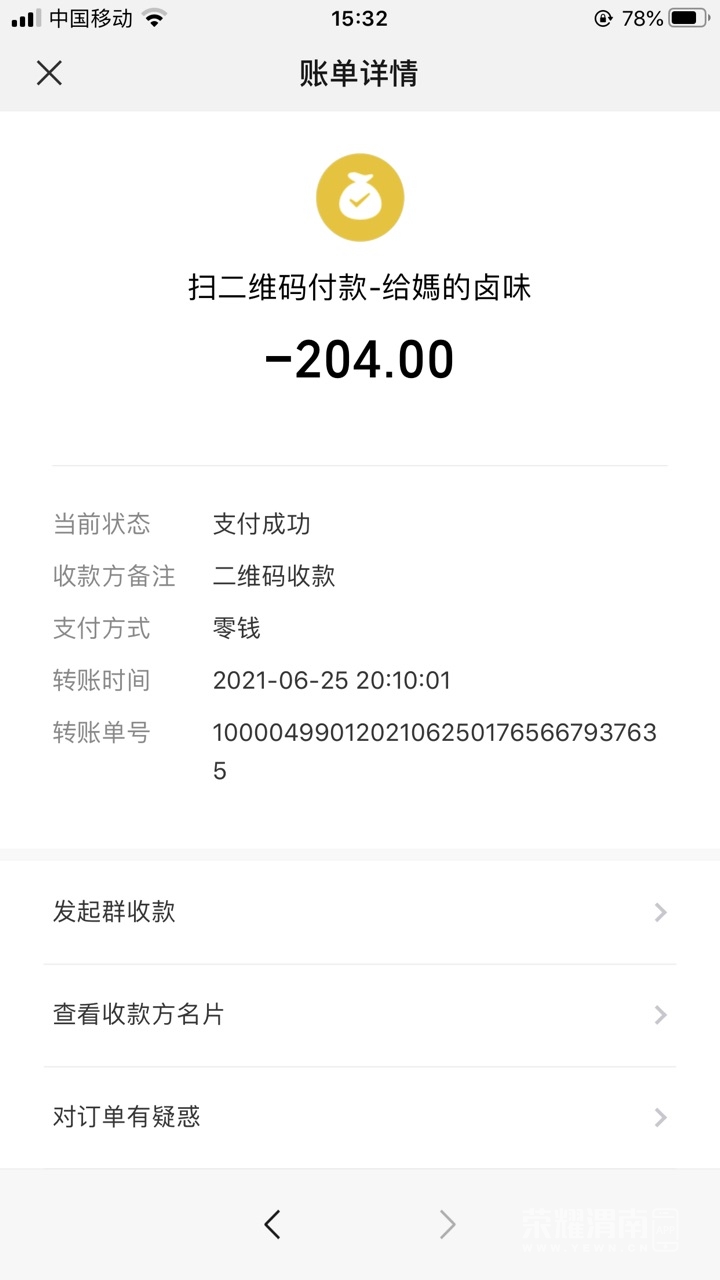
Task: Open 对订单有疑惑 help row
Action: pyautogui.click(x=360, y=1117)
